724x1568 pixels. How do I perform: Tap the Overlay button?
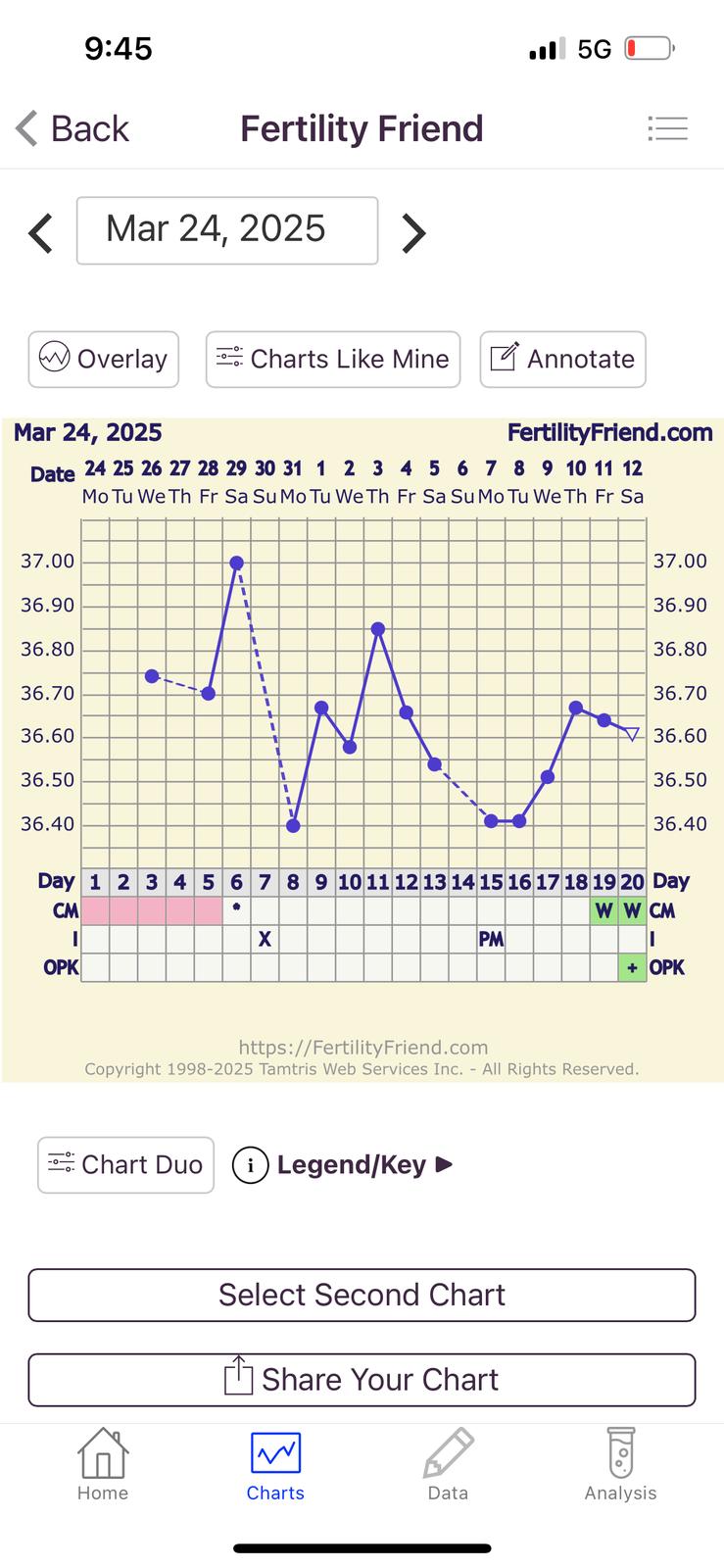(104, 360)
